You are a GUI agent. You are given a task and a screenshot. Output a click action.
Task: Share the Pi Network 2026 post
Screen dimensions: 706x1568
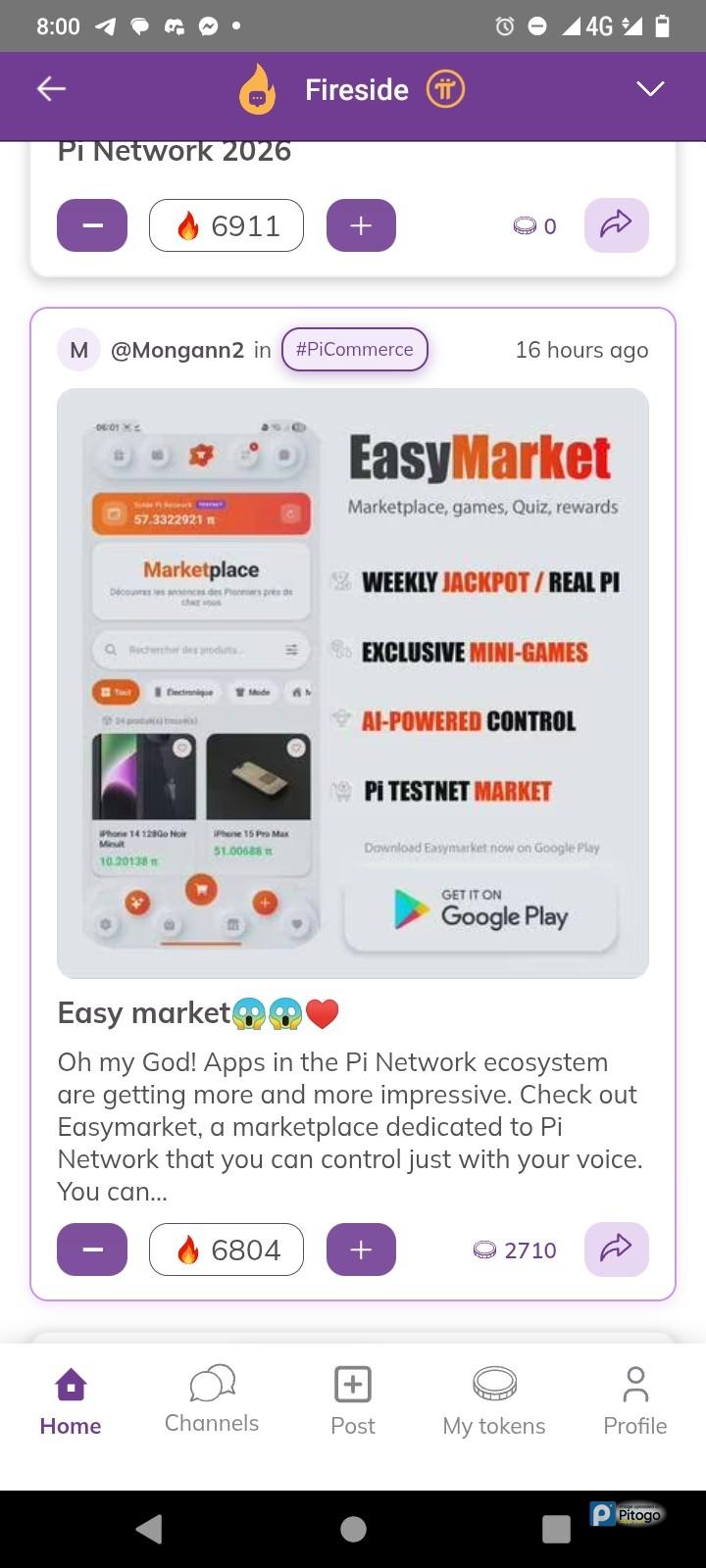pyautogui.click(x=616, y=225)
